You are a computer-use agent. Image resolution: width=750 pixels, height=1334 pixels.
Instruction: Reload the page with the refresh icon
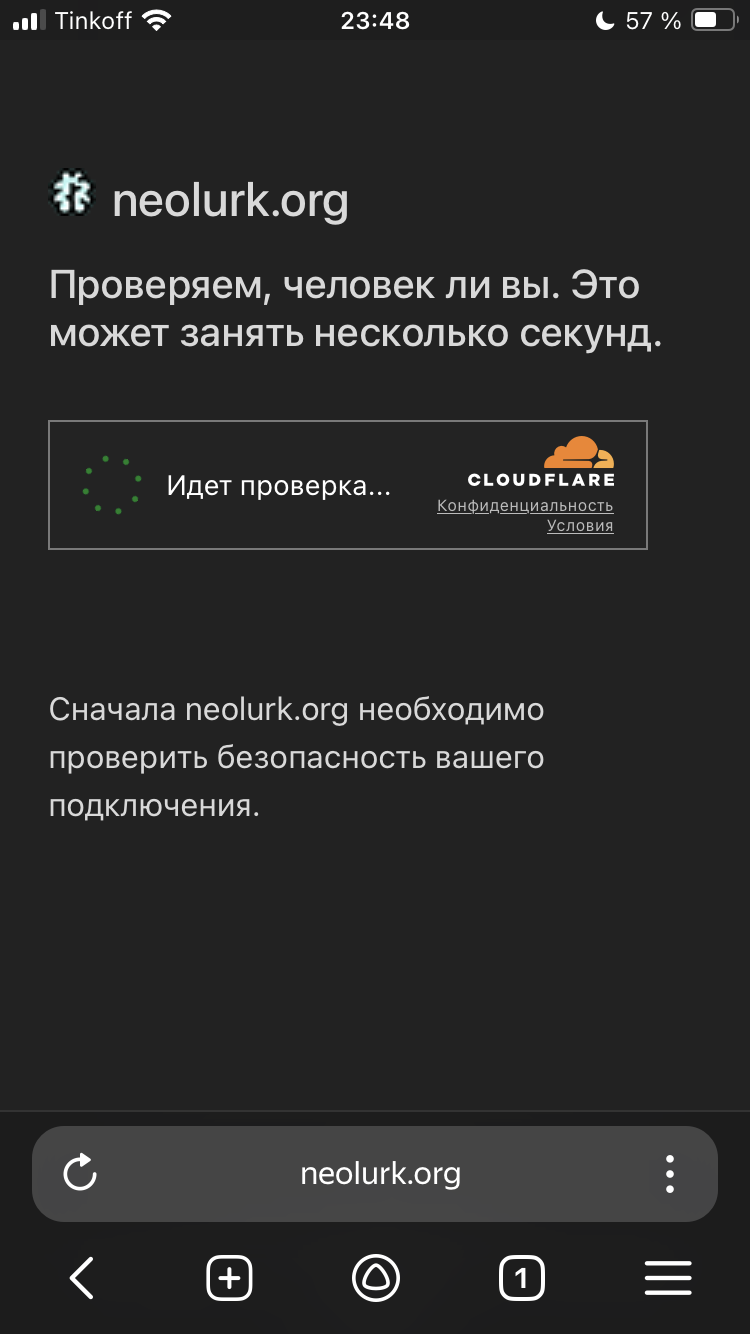pos(80,1173)
